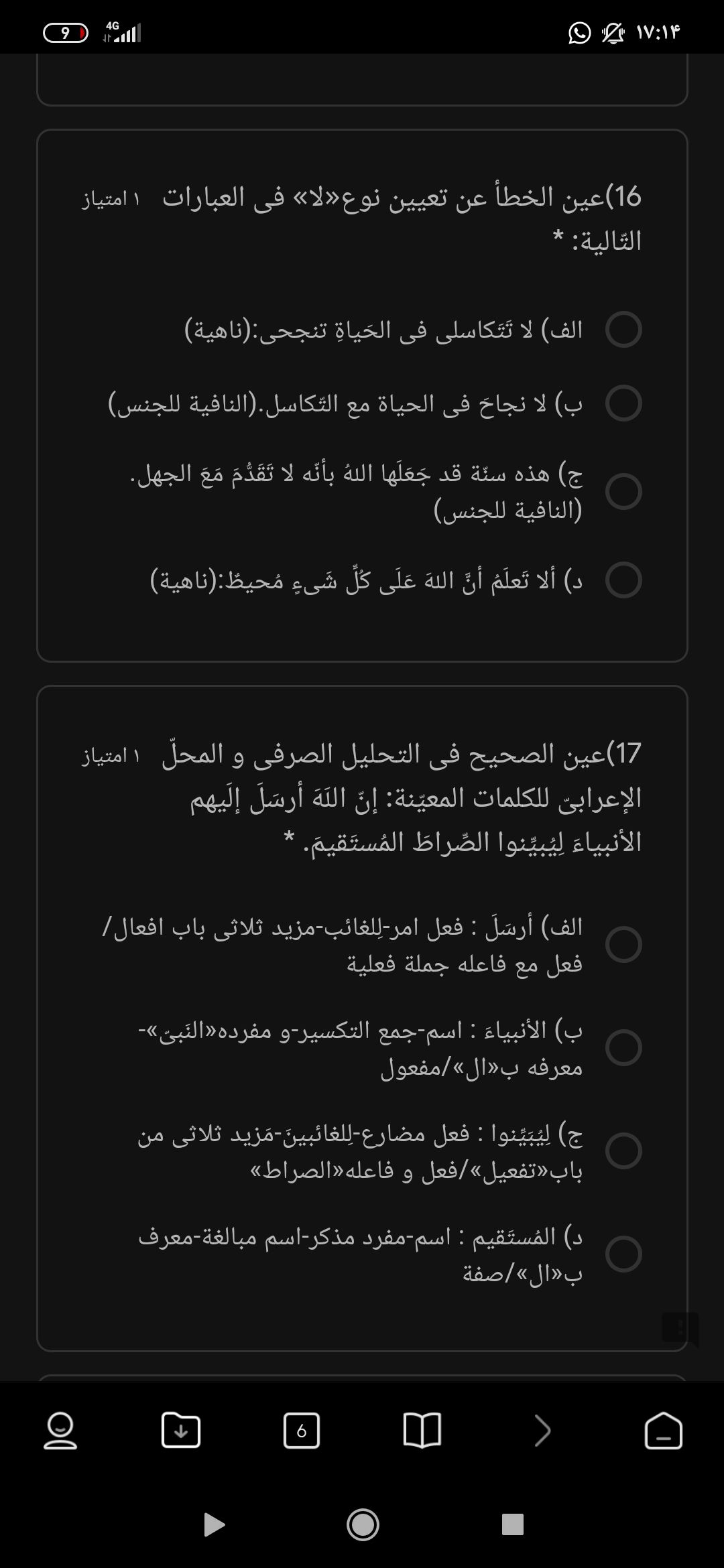Choose option ج in question 16
Screen dimensions: 724x1568
click(x=623, y=491)
